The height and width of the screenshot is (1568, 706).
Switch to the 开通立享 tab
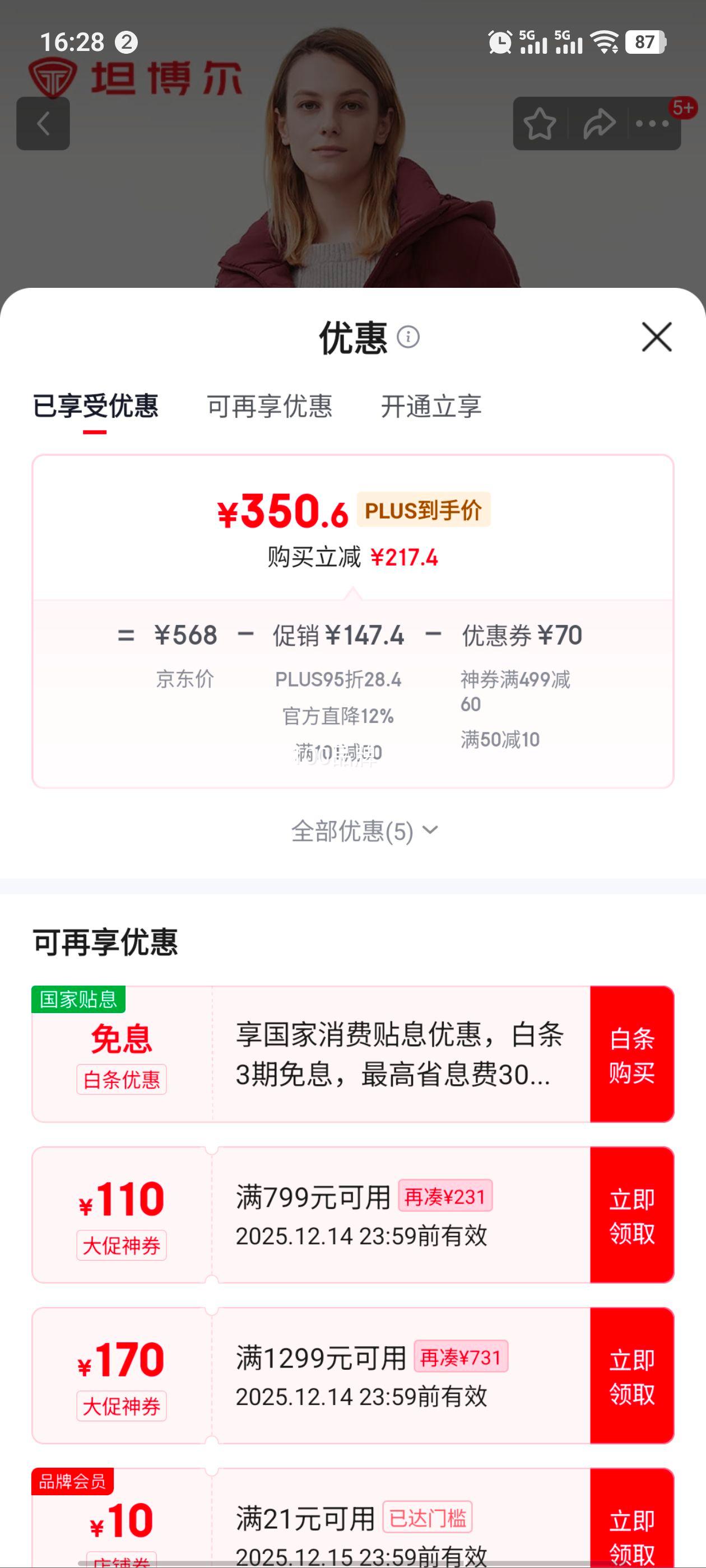pyautogui.click(x=431, y=407)
